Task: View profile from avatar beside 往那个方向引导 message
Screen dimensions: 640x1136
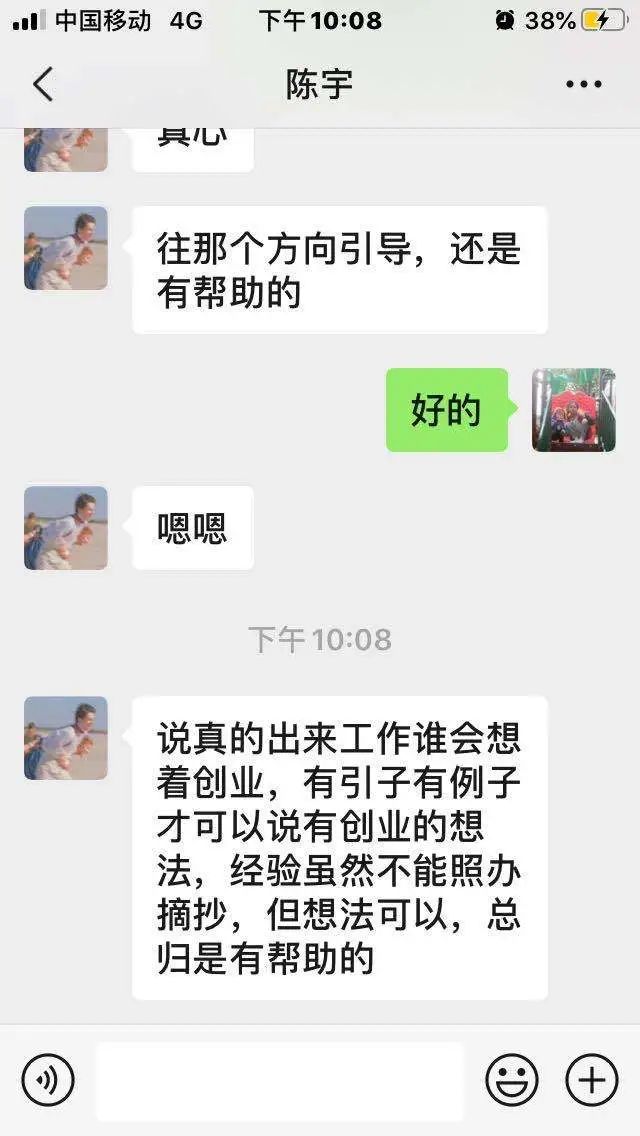Action: pyautogui.click(x=66, y=248)
